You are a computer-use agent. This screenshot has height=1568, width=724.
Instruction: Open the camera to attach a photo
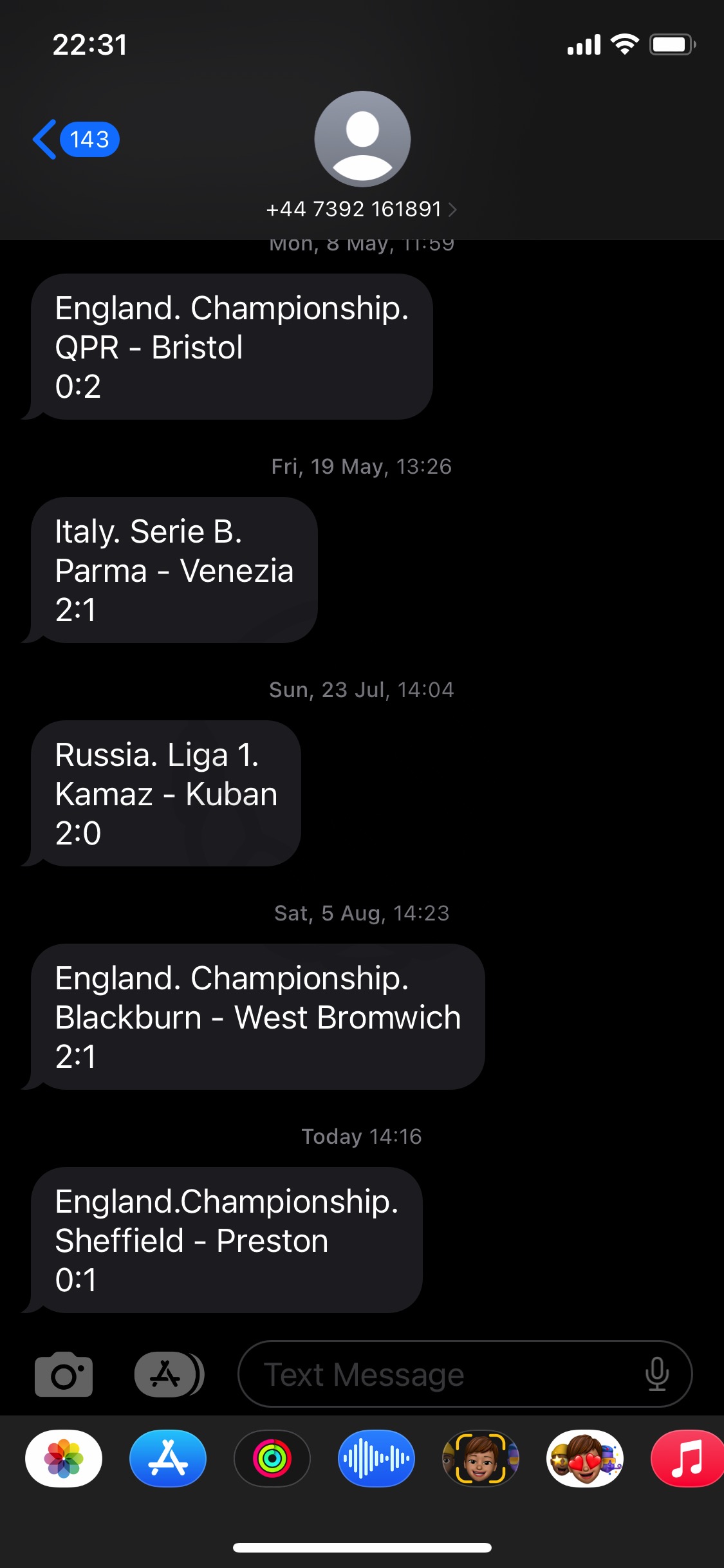pos(64,1374)
